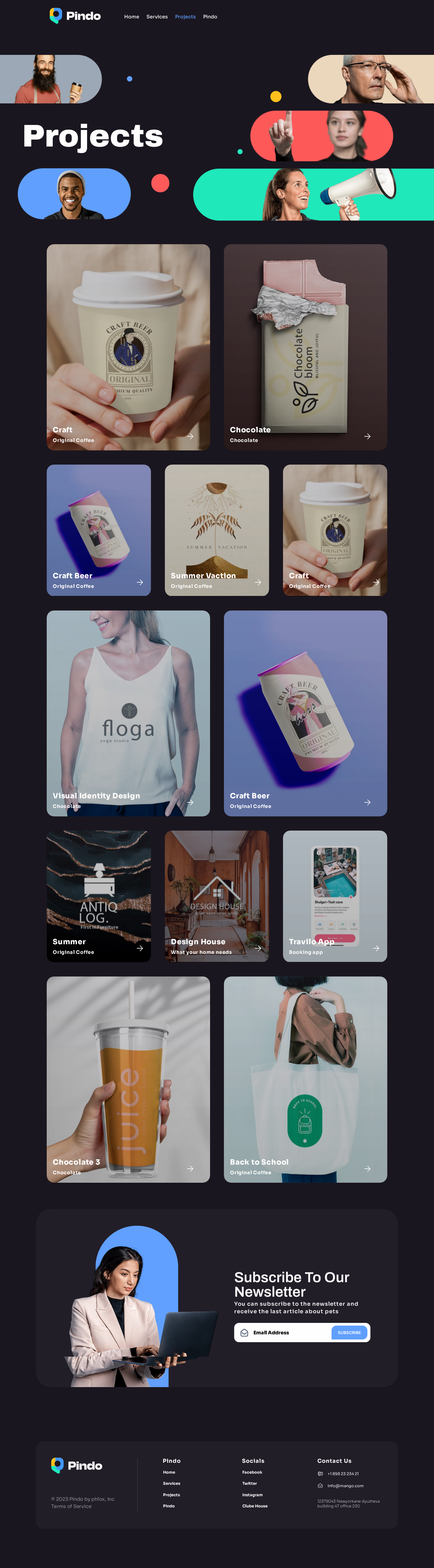
Task: Hit the Subscribe button
Action: coord(349,1333)
